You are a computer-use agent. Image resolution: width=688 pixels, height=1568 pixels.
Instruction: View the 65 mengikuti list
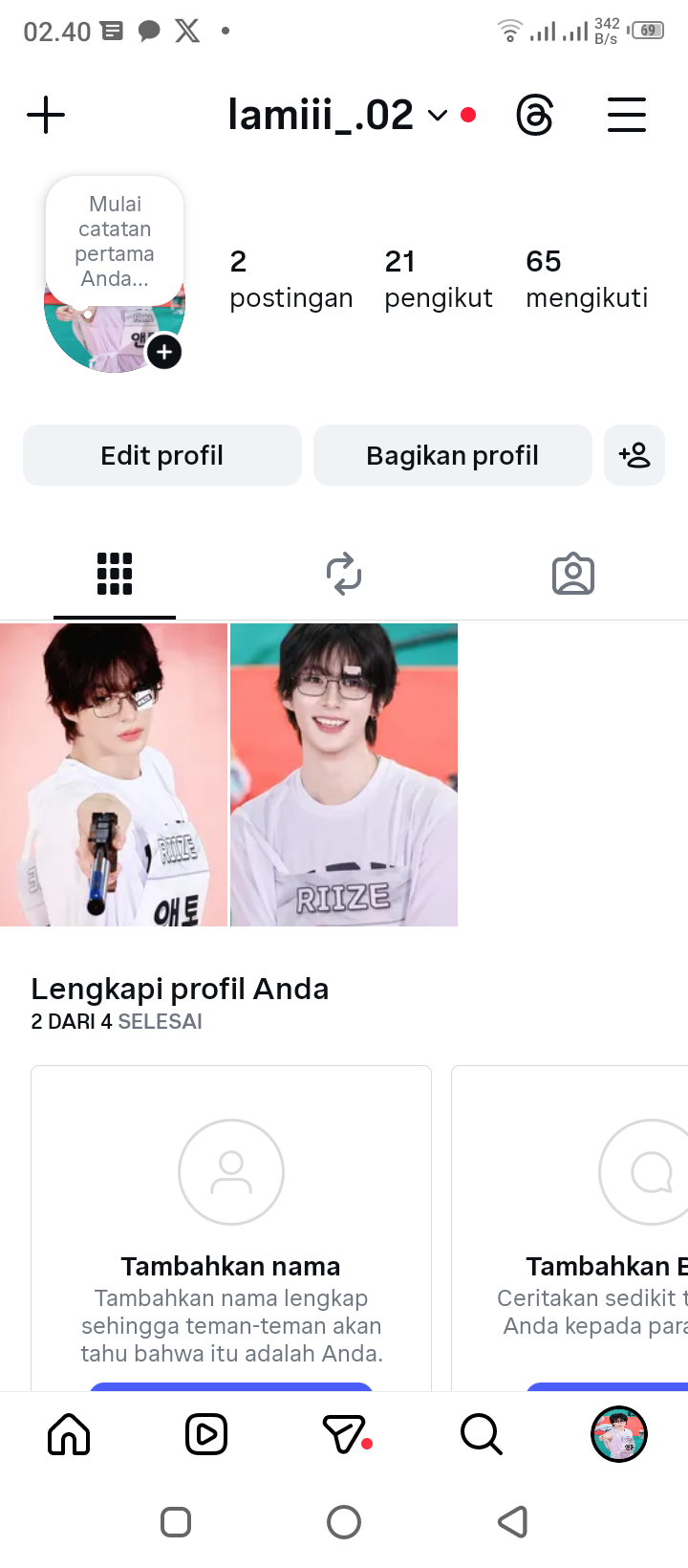coord(586,278)
